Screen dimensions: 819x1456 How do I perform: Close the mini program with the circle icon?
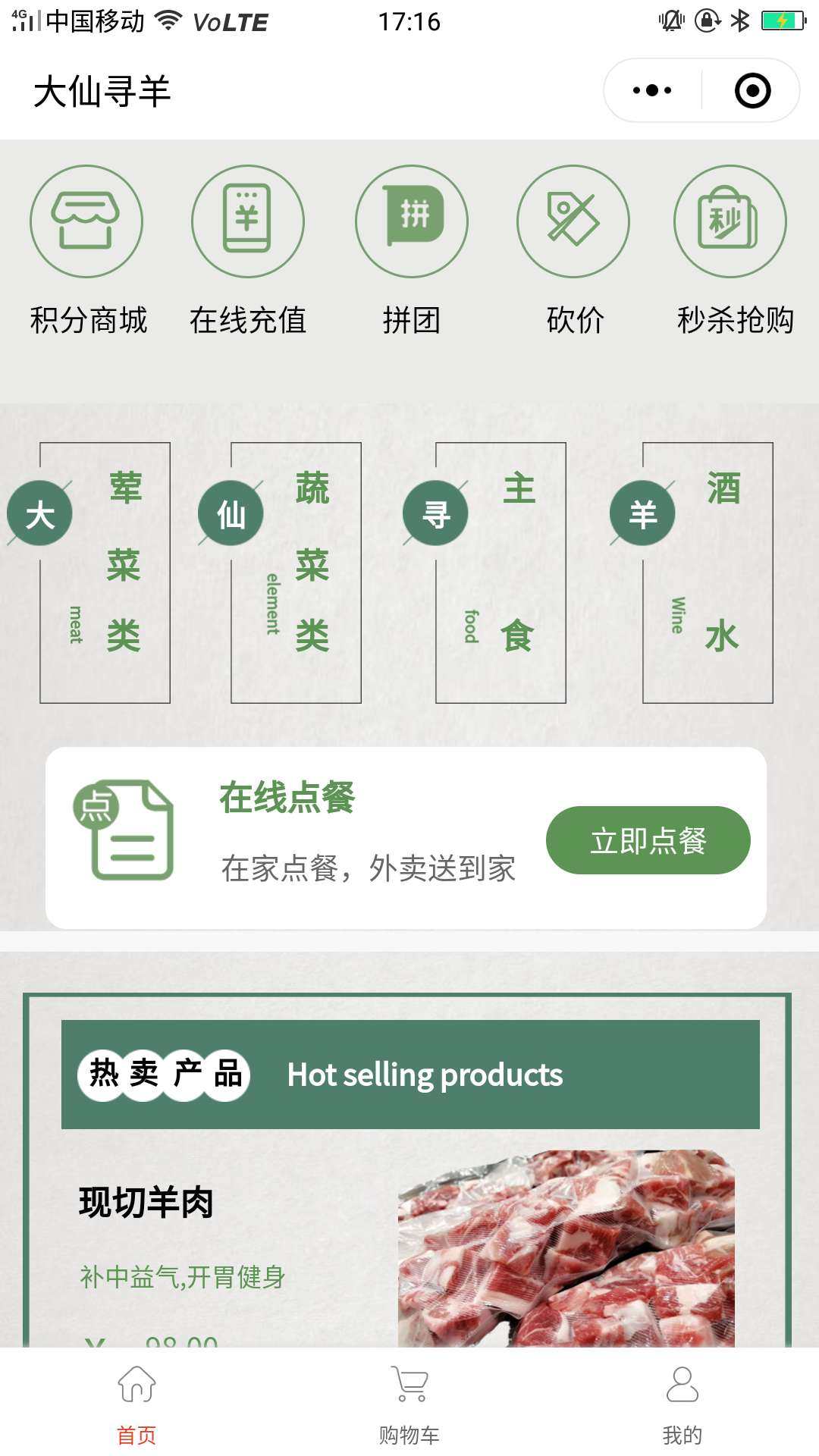coord(752,91)
